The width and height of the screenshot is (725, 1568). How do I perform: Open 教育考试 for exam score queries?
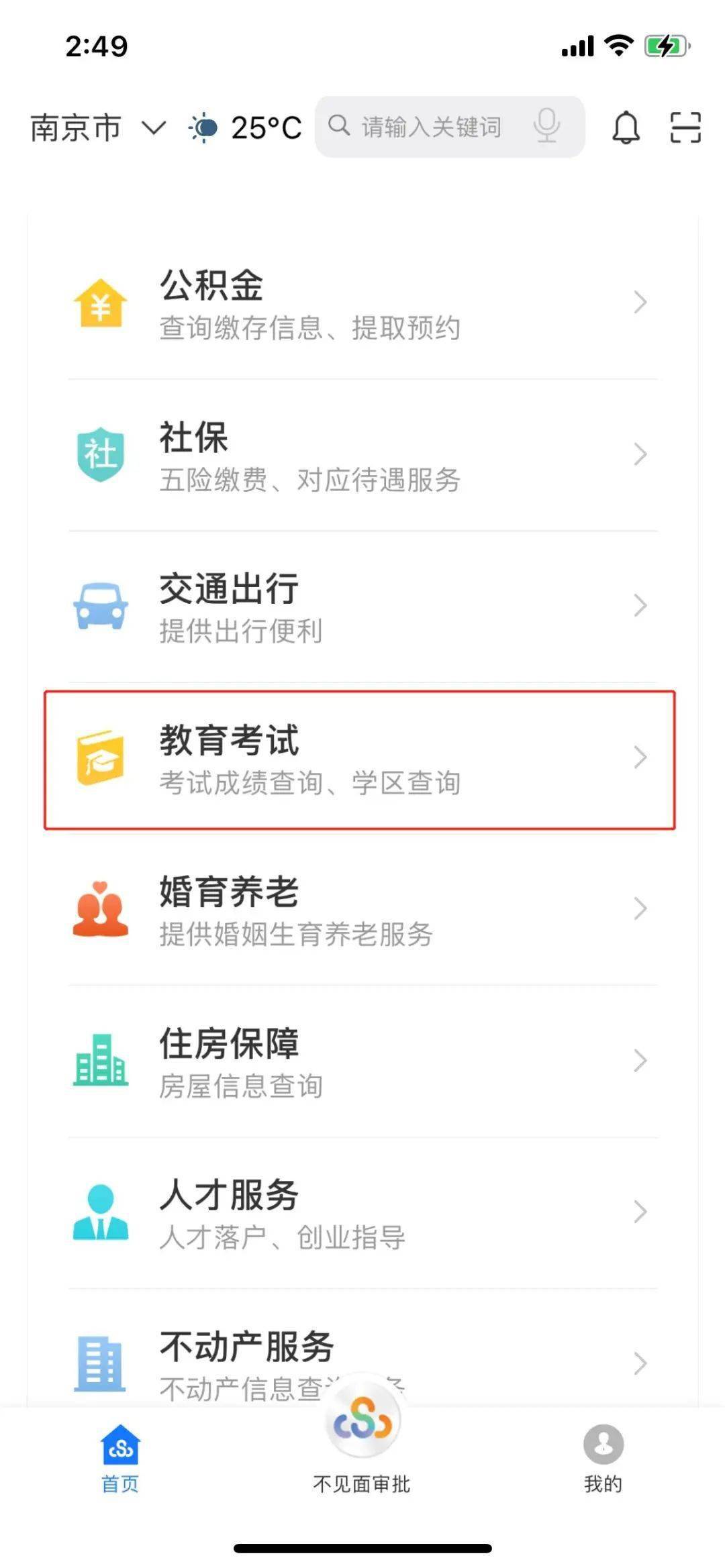(360, 760)
